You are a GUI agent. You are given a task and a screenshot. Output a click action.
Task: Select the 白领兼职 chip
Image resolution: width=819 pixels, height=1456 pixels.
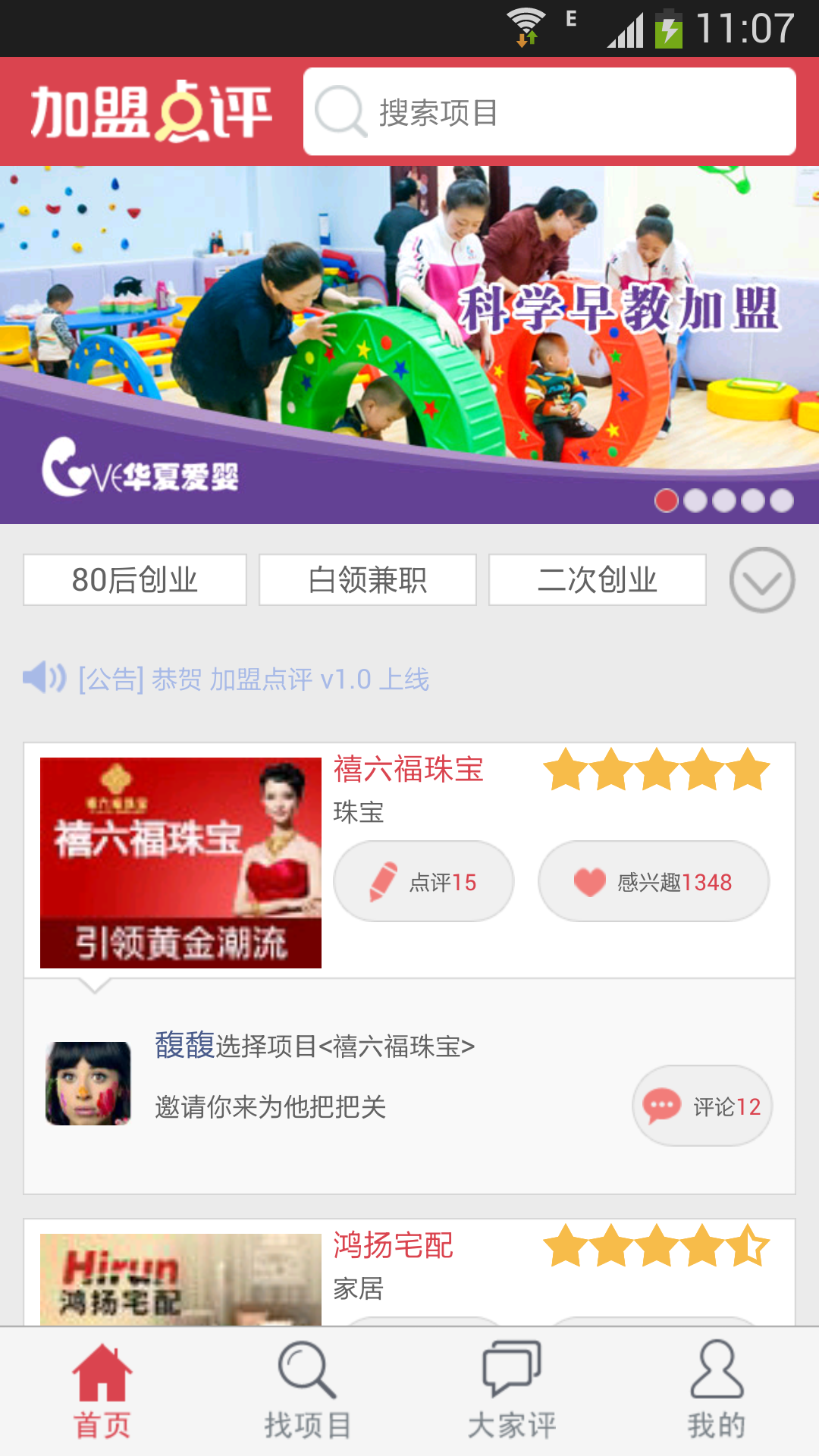[x=368, y=580]
